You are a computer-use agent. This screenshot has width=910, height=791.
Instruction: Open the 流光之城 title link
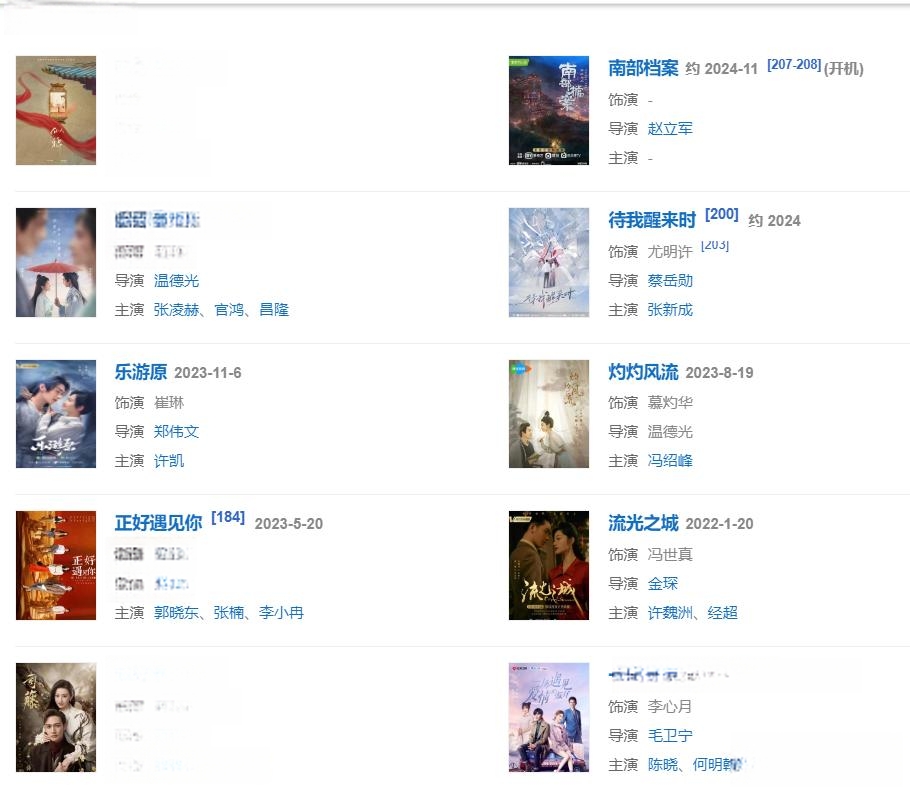(643, 523)
